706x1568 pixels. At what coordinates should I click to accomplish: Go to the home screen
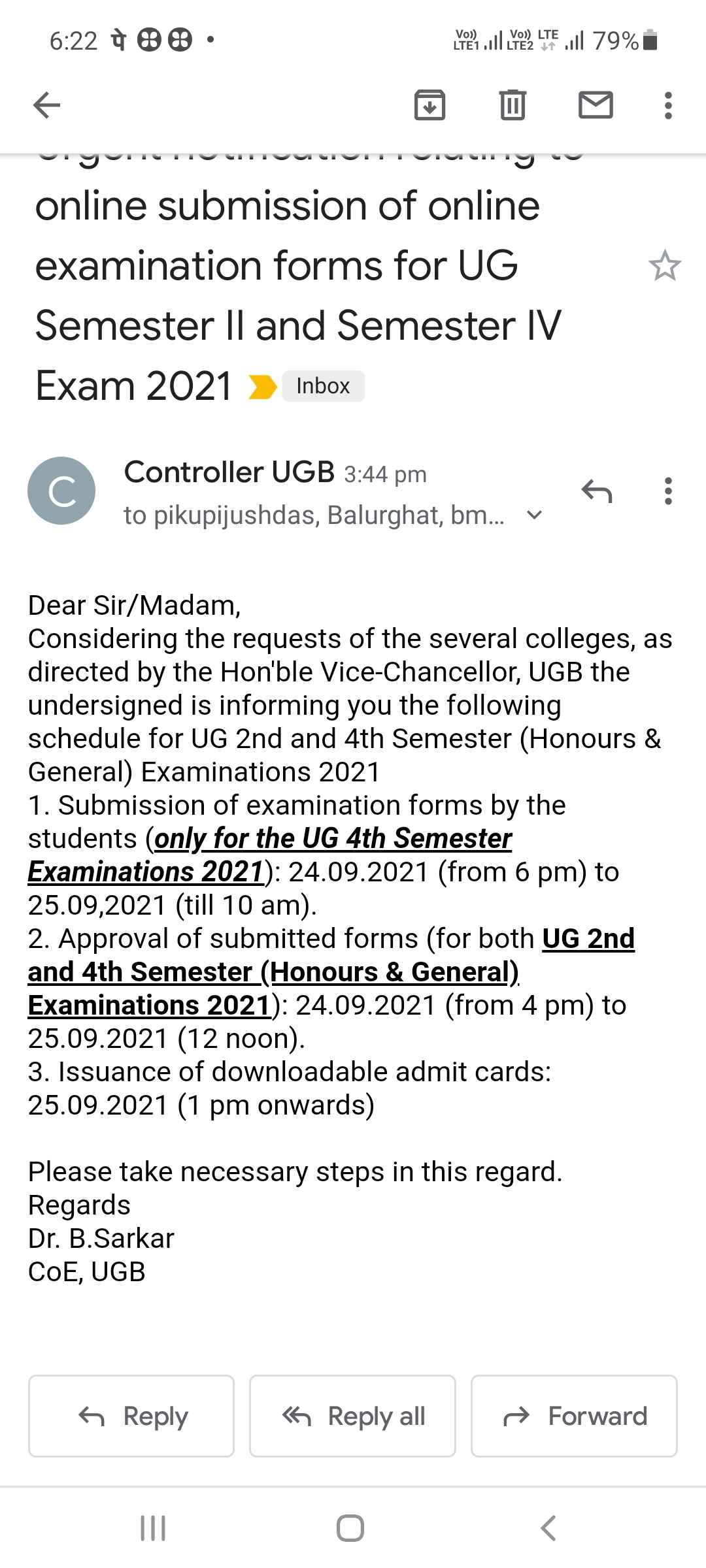click(x=350, y=1528)
